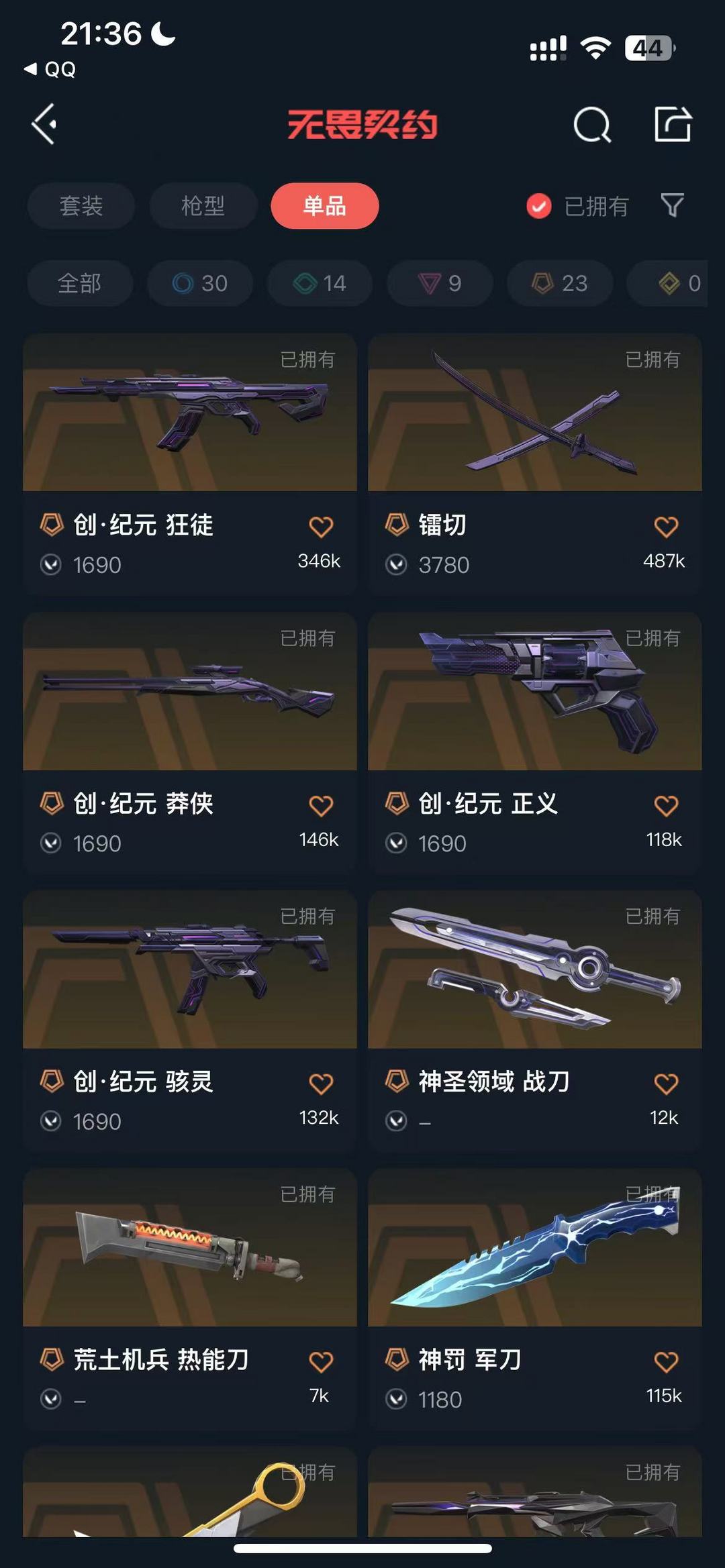725x1568 pixels.
Task: Open the search magnifier icon
Action: 592,125
